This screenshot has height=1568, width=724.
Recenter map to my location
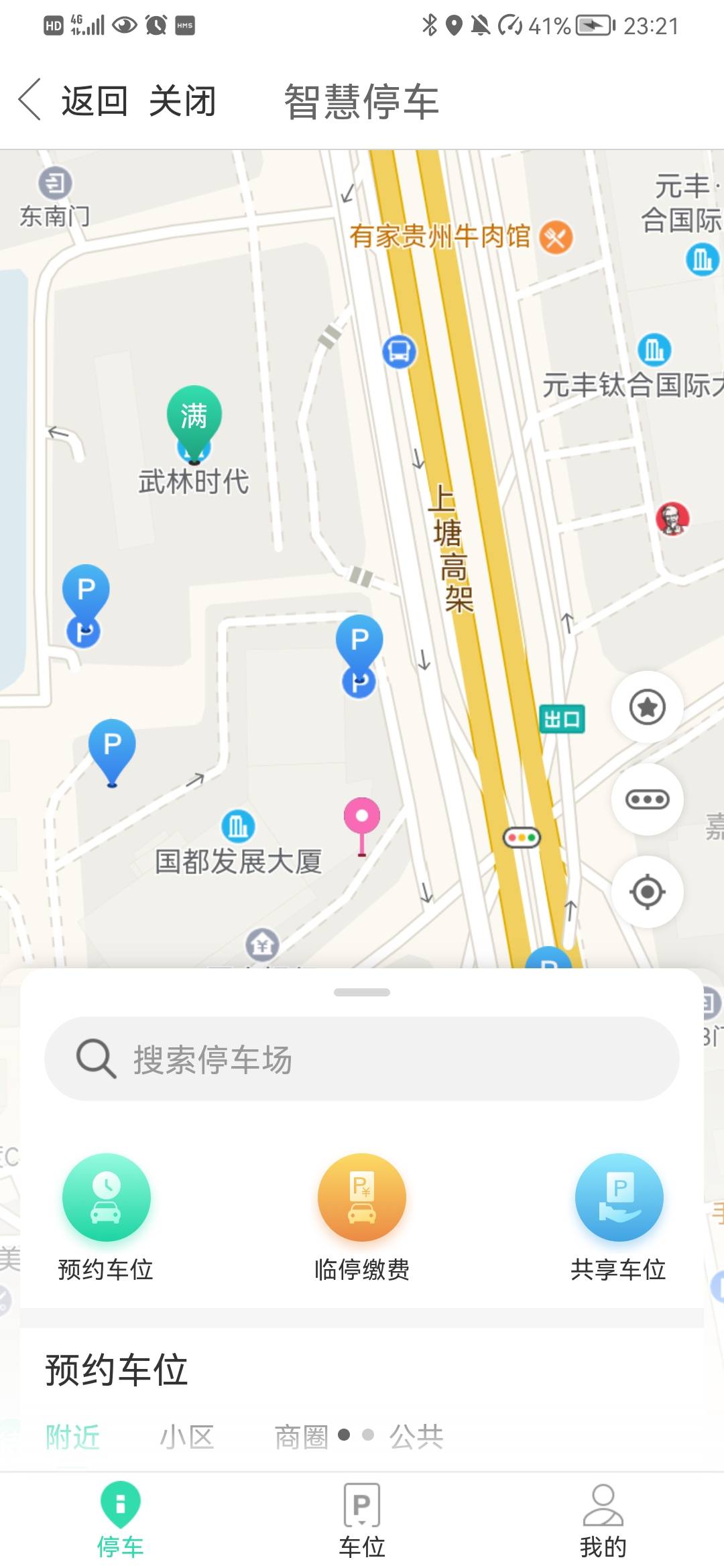coord(647,892)
